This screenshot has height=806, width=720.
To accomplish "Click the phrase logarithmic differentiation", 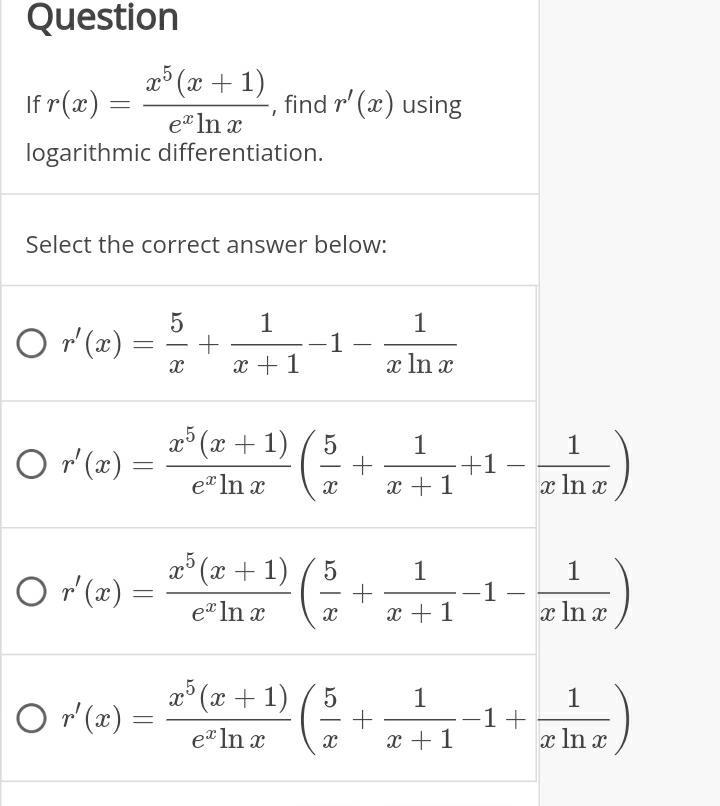I will coord(170,154).
